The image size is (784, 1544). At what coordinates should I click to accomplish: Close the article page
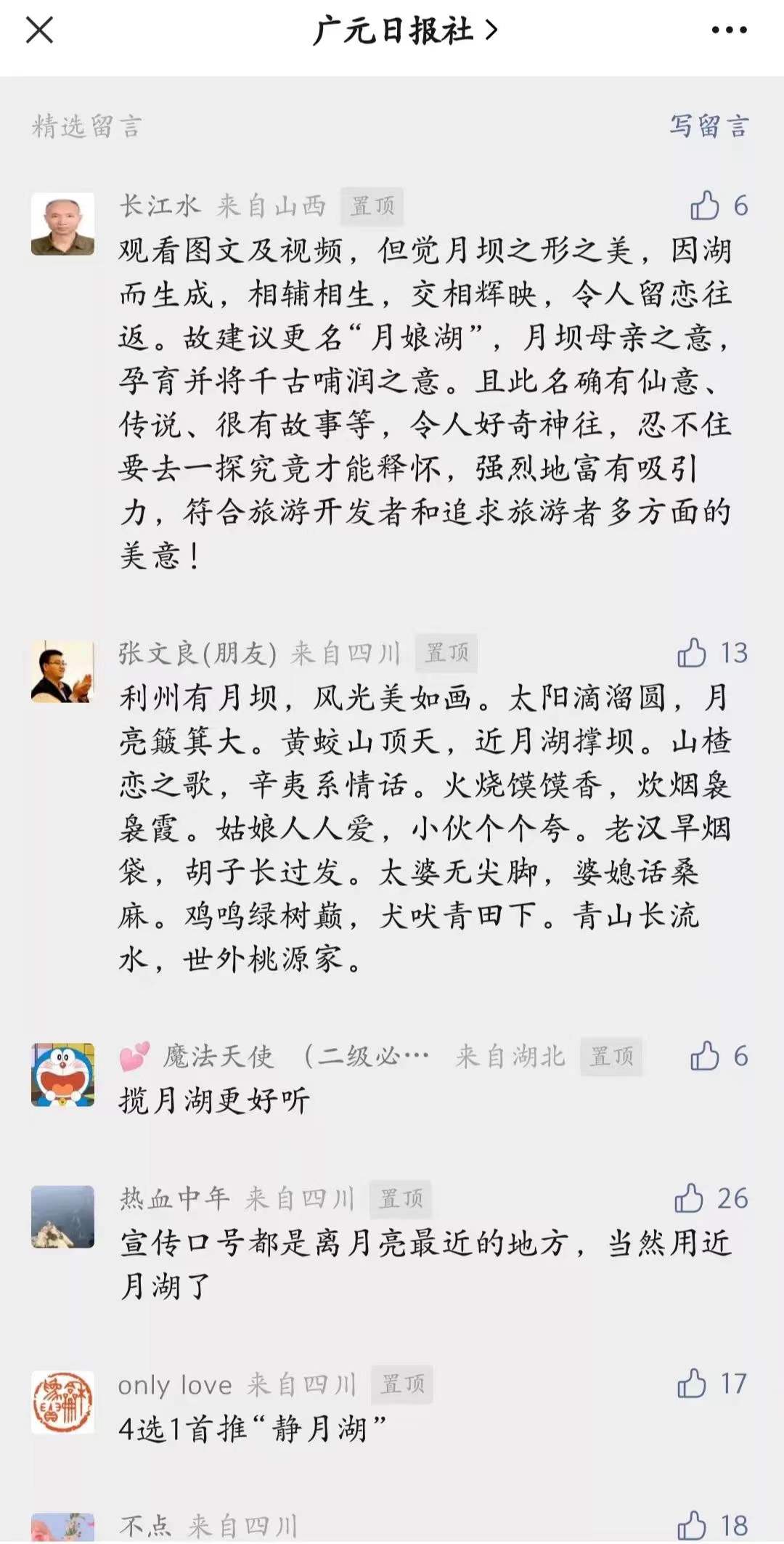pos(39,31)
